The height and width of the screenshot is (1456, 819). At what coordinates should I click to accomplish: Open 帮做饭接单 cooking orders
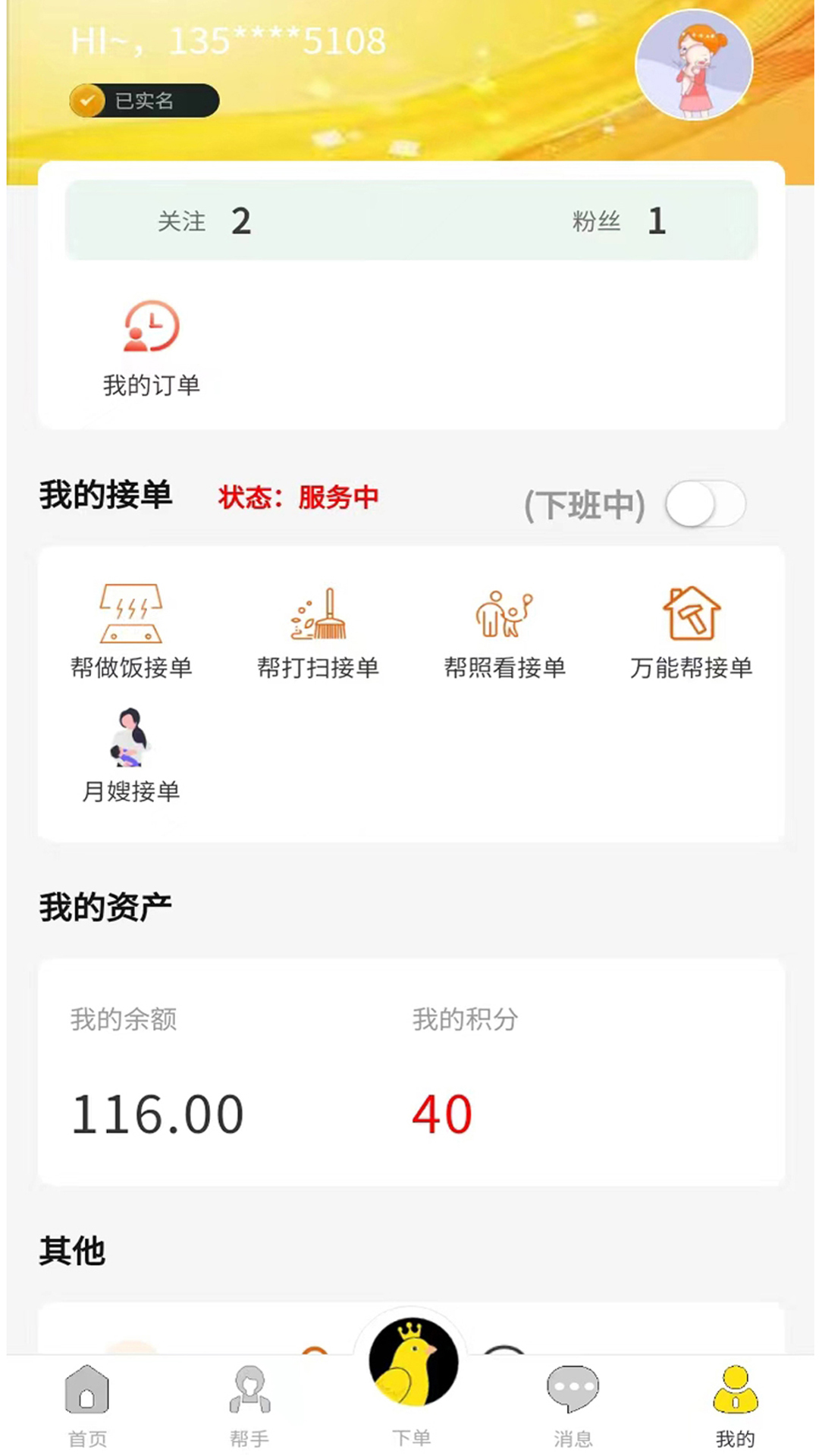[x=131, y=631]
